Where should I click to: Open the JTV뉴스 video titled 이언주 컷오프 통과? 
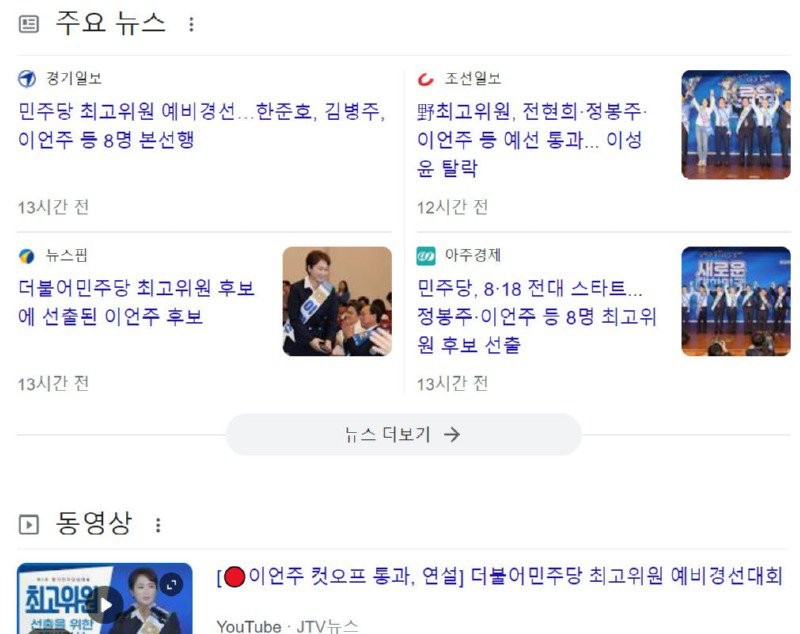(498, 577)
